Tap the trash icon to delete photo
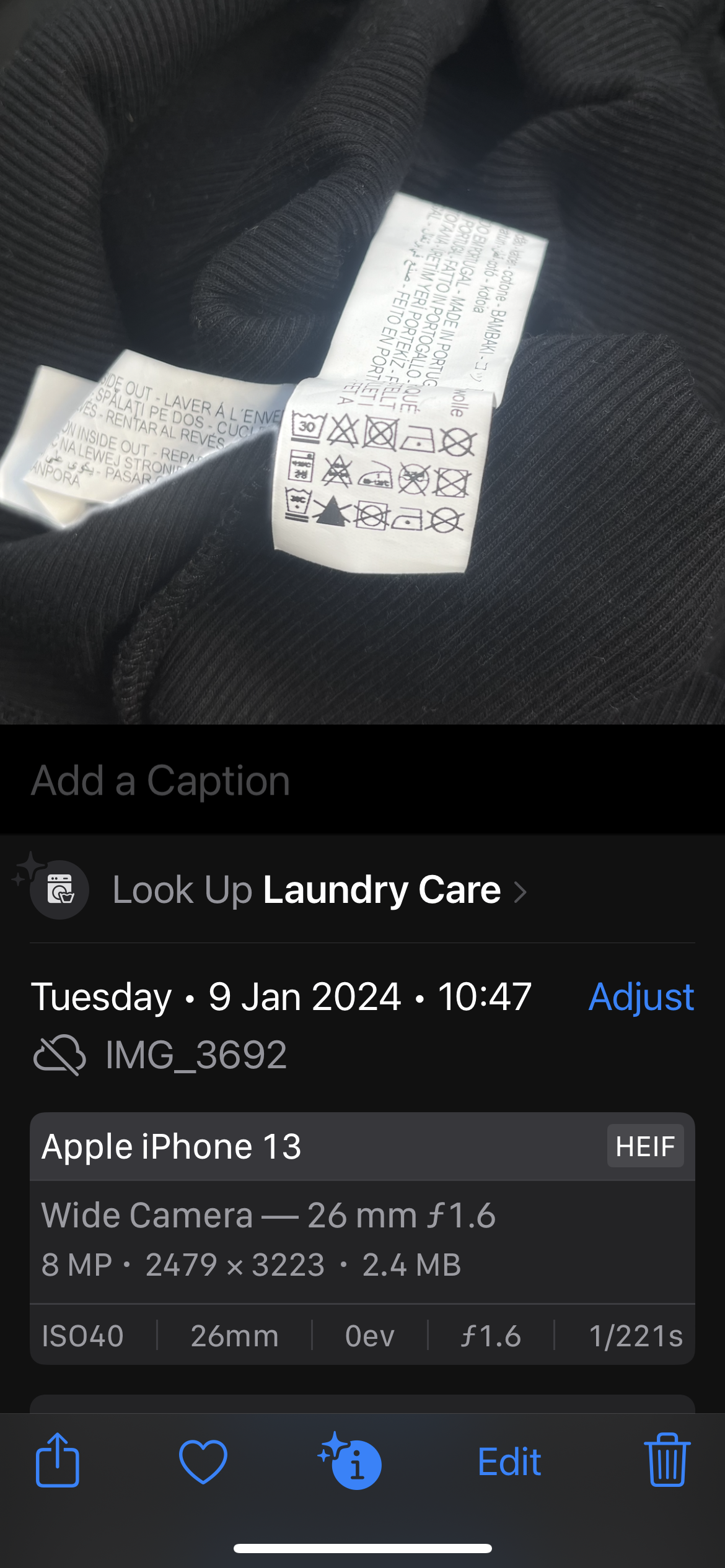This screenshot has width=725, height=1568. pyautogui.click(x=666, y=1462)
